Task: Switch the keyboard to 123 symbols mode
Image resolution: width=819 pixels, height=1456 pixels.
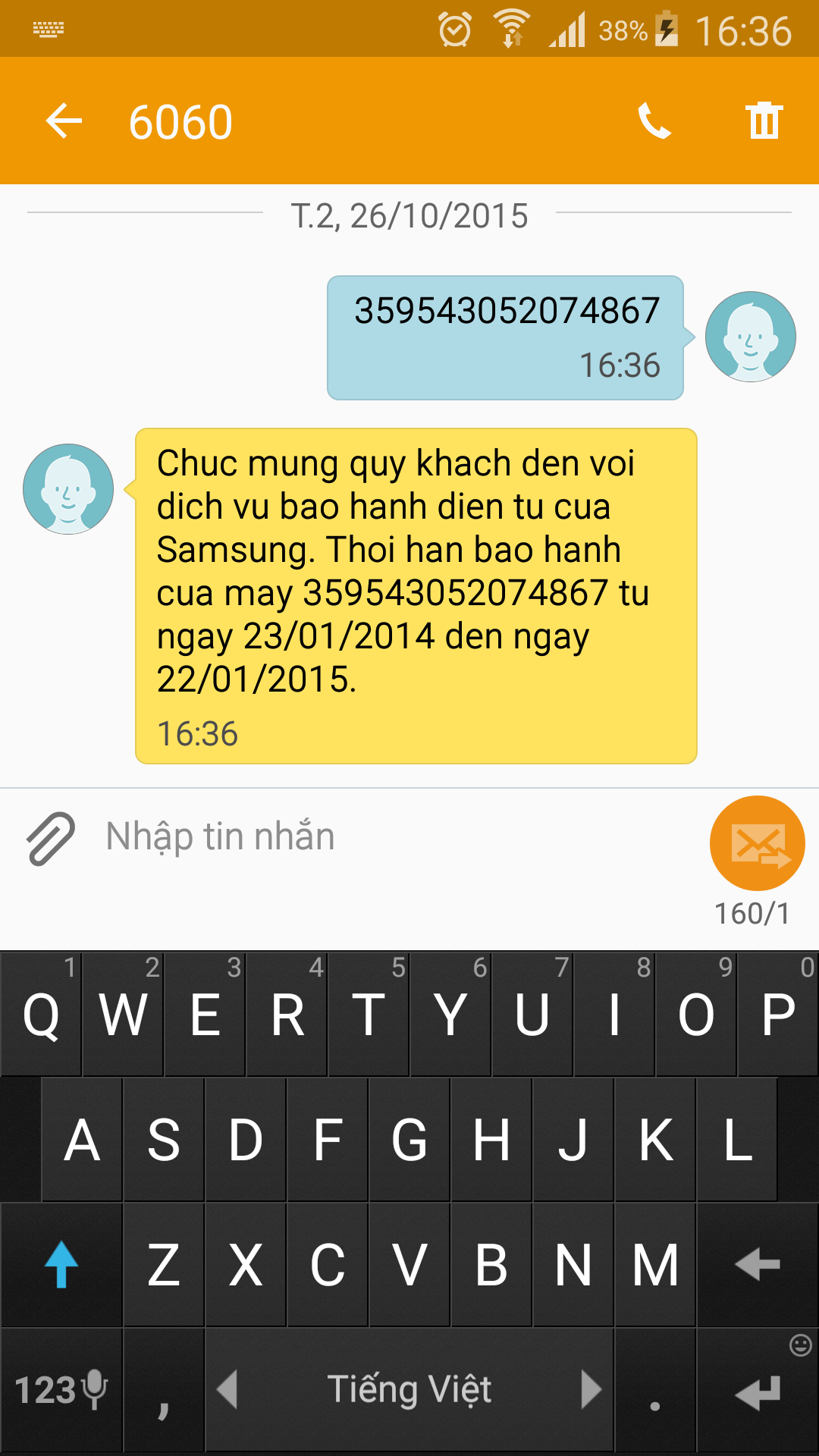Action: coord(61,1390)
